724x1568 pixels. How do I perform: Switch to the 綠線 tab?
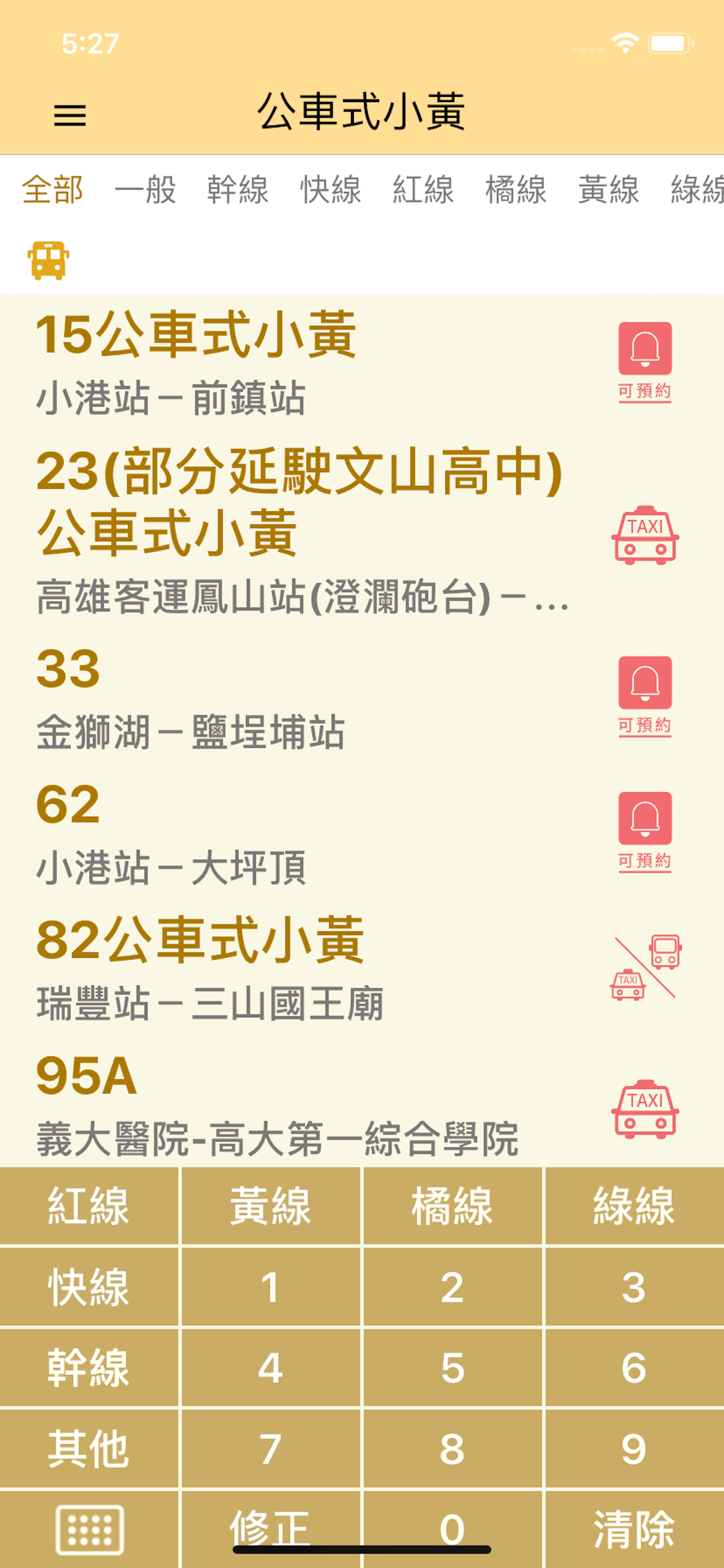coord(697,191)
